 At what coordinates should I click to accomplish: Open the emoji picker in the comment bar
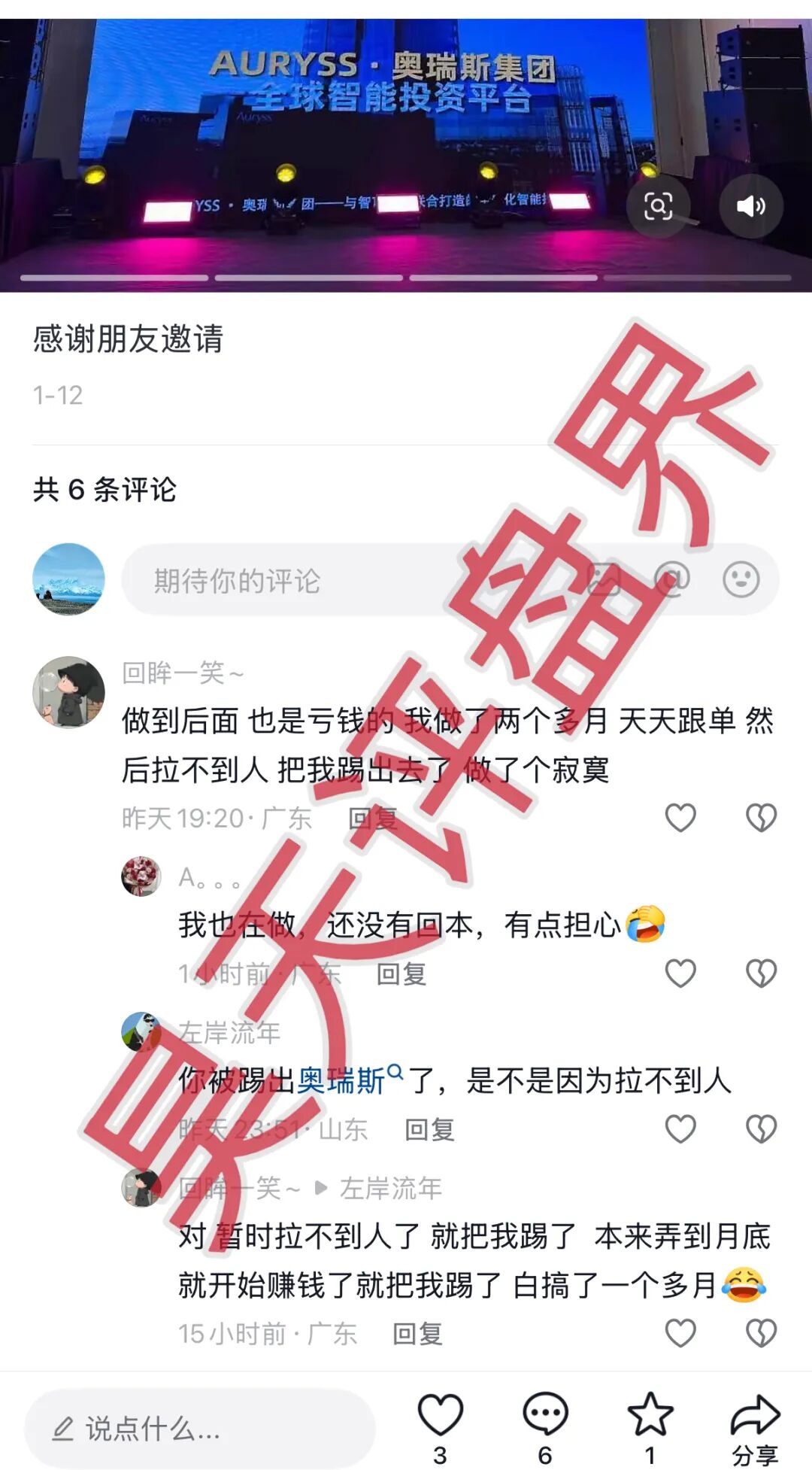[x=743, y=579]
